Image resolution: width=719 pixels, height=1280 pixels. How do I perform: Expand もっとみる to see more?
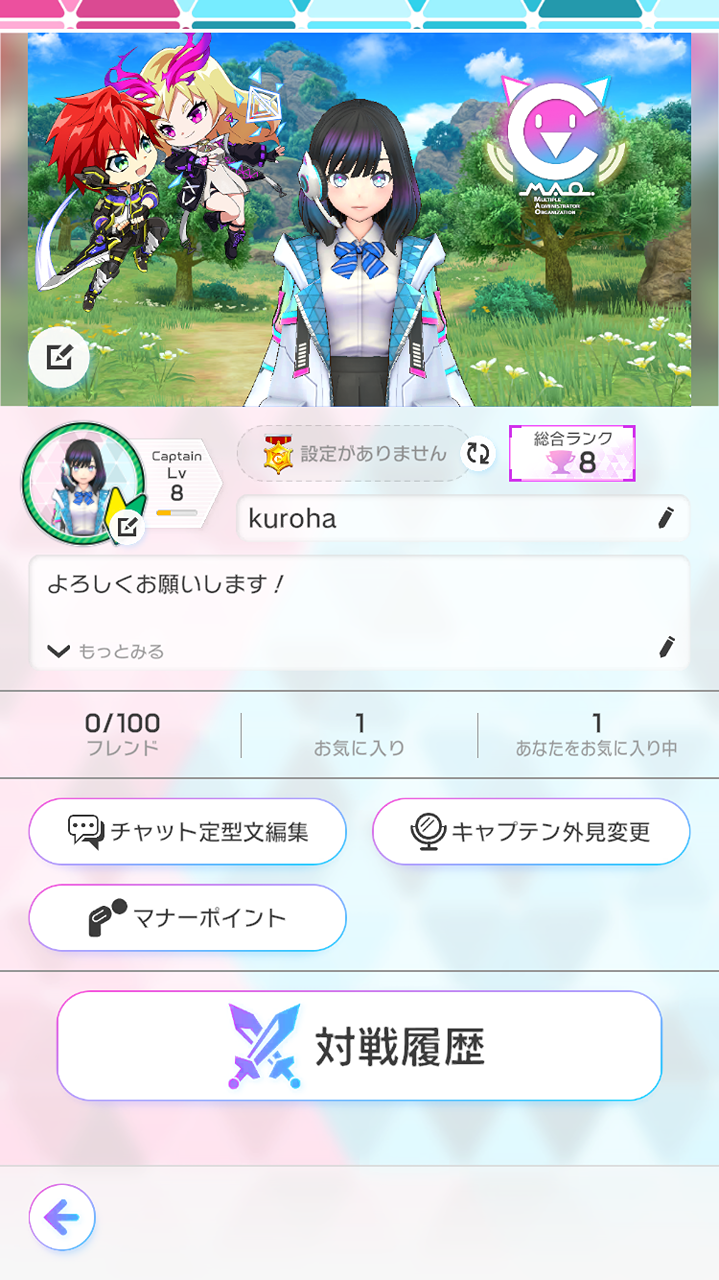click(106, 651)
